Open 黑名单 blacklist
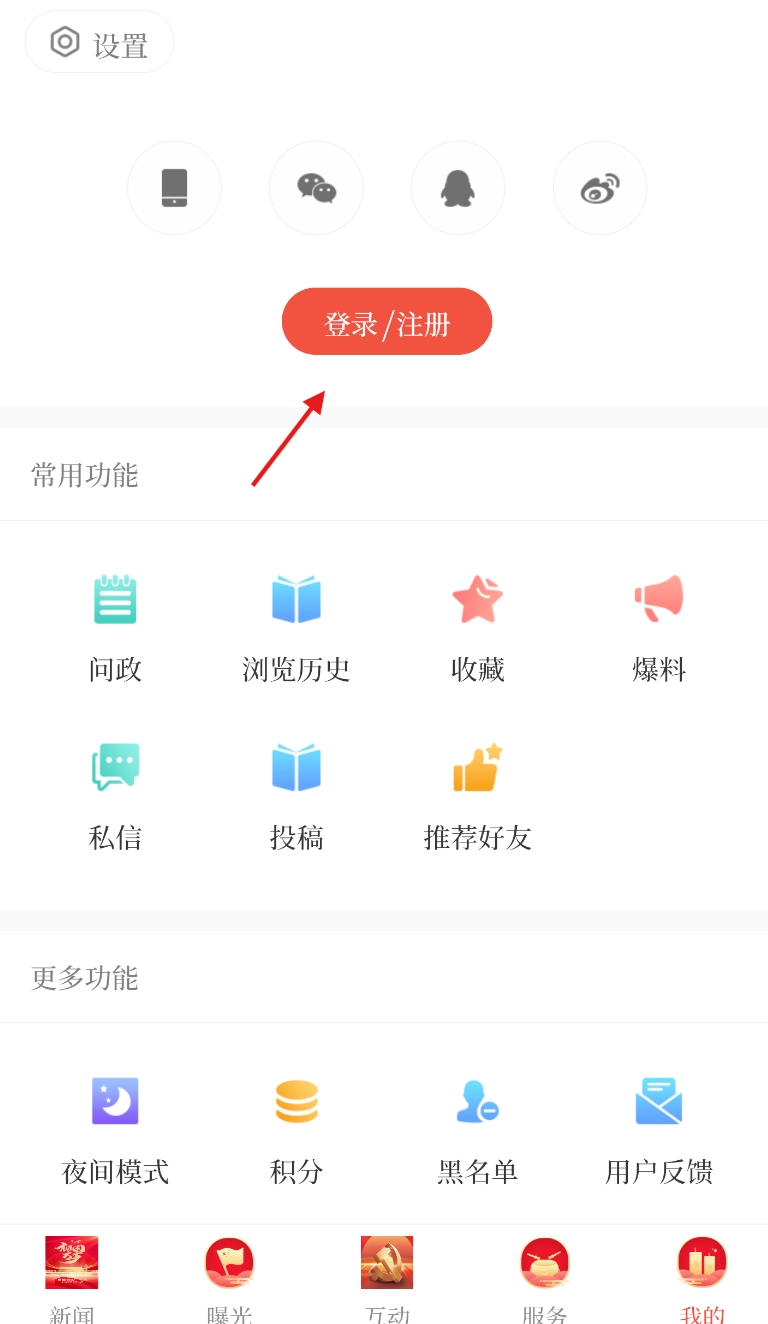 point(477,1128)
